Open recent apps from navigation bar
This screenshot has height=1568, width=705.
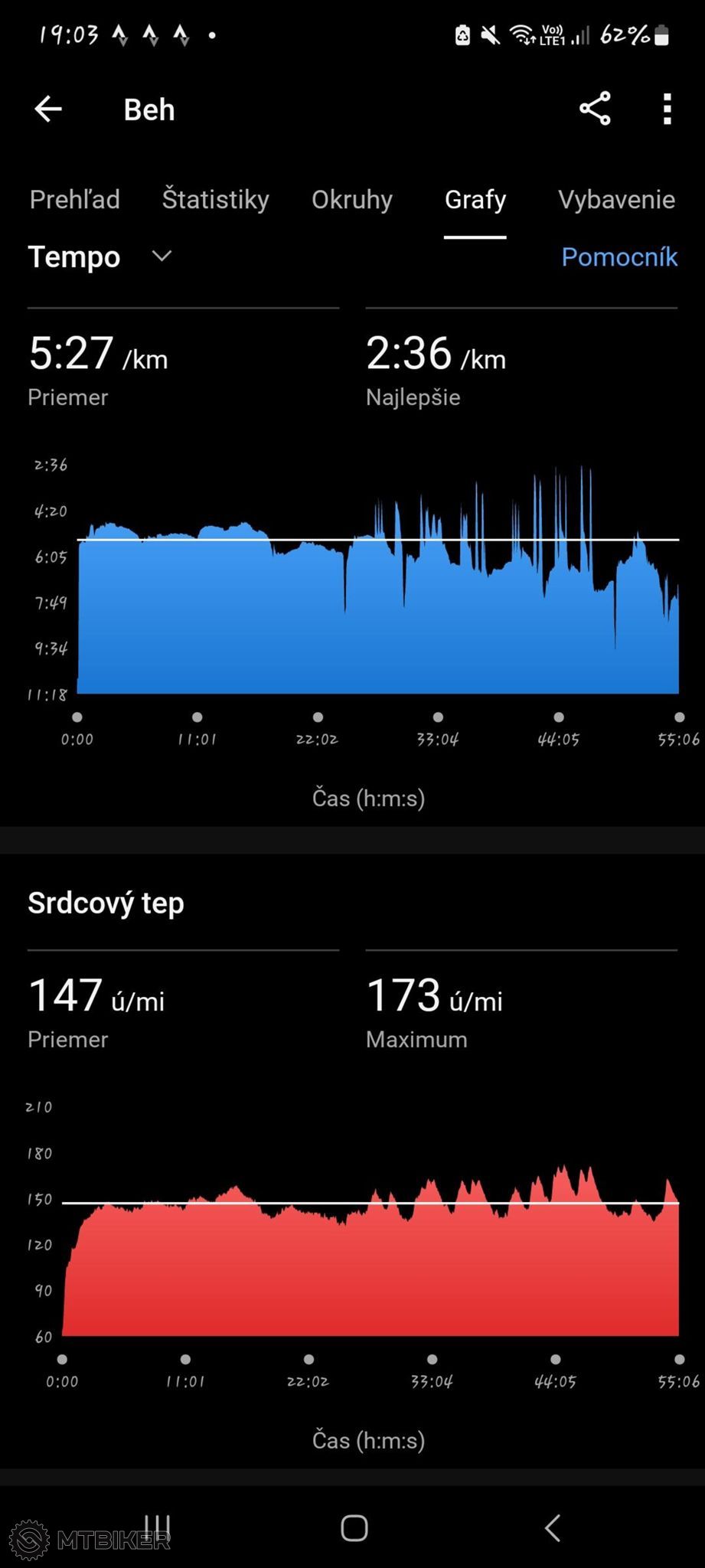tap(157, 1527)
